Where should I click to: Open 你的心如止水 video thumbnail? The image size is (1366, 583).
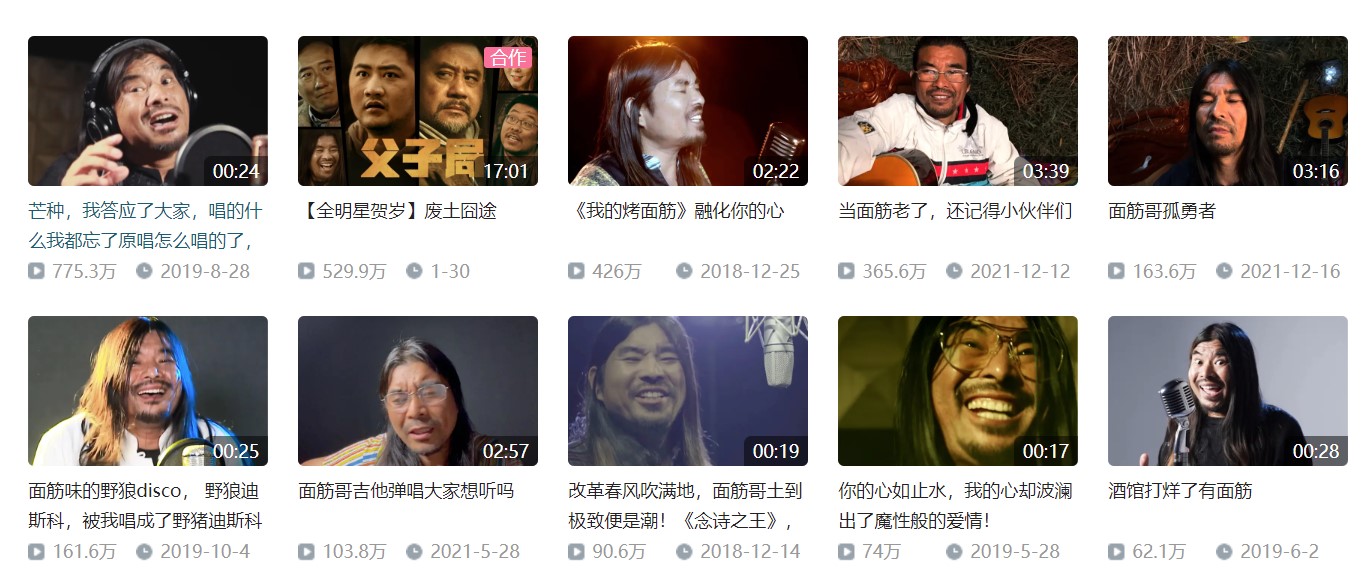(957, 391)
